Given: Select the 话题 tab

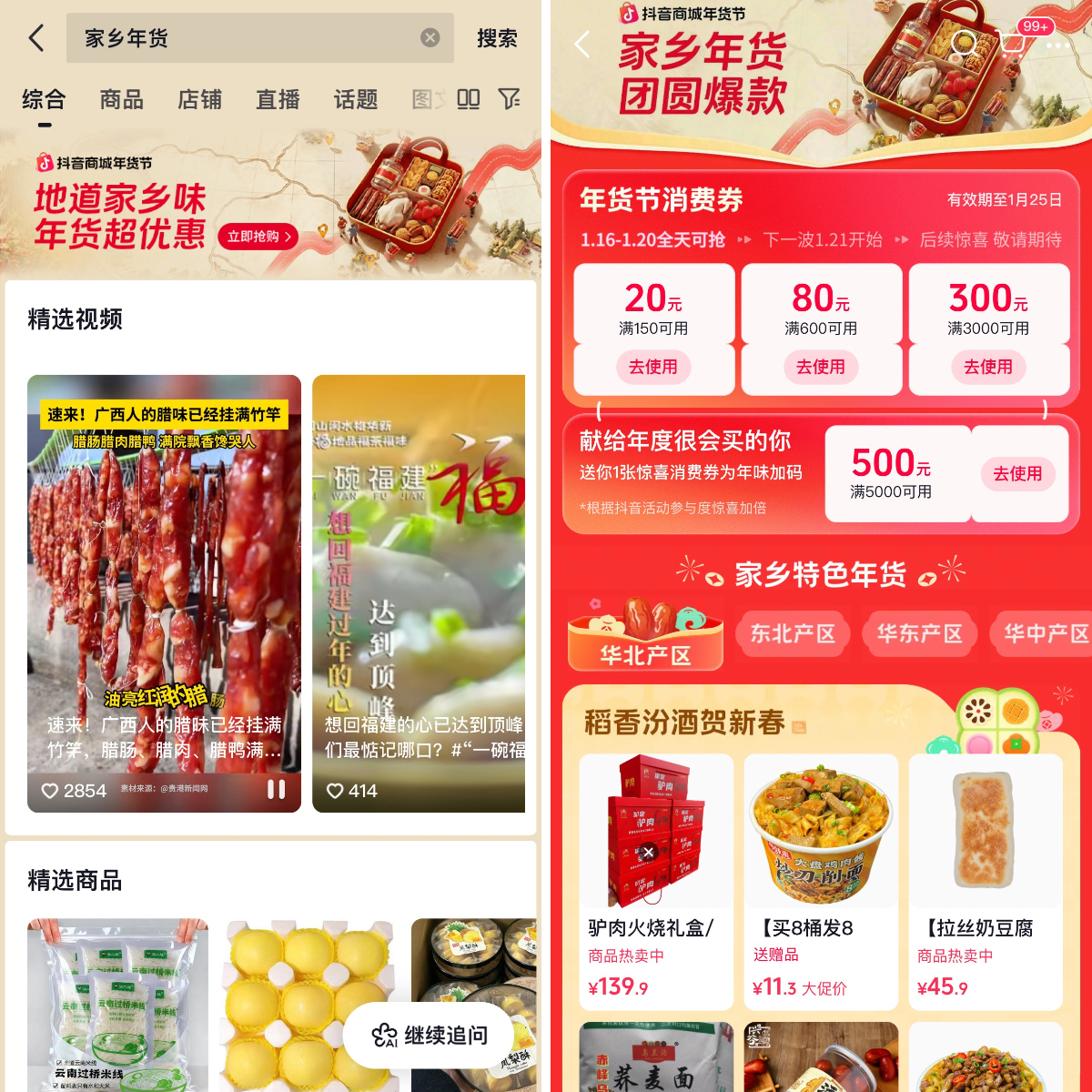Looking at the screenshot, I should click(356, 99).
